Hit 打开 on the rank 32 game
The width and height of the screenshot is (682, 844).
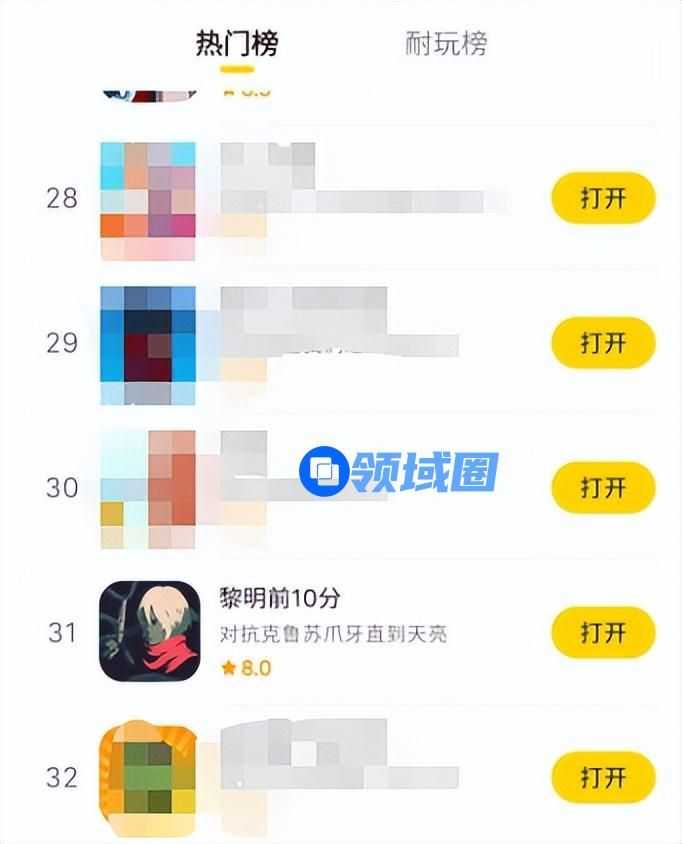pos(603,777)
